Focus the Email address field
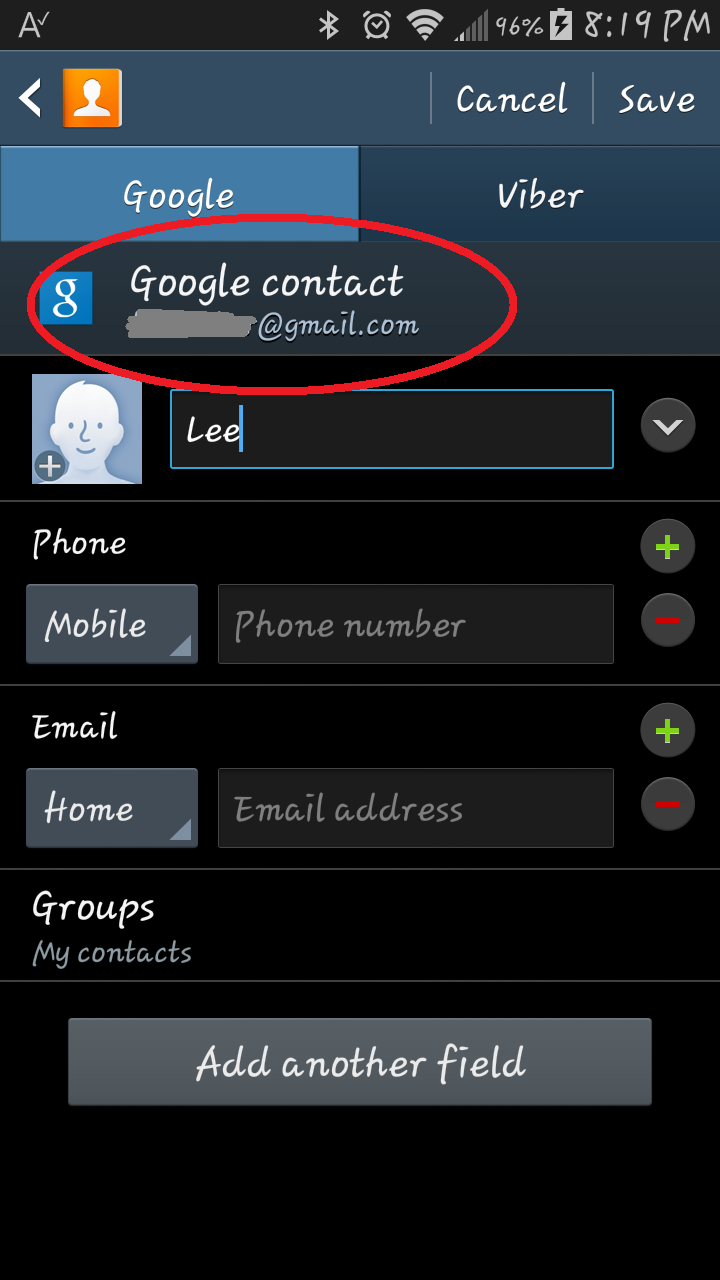The height and width of the screenshot is (1280, 720). click(x=415, y=808)
